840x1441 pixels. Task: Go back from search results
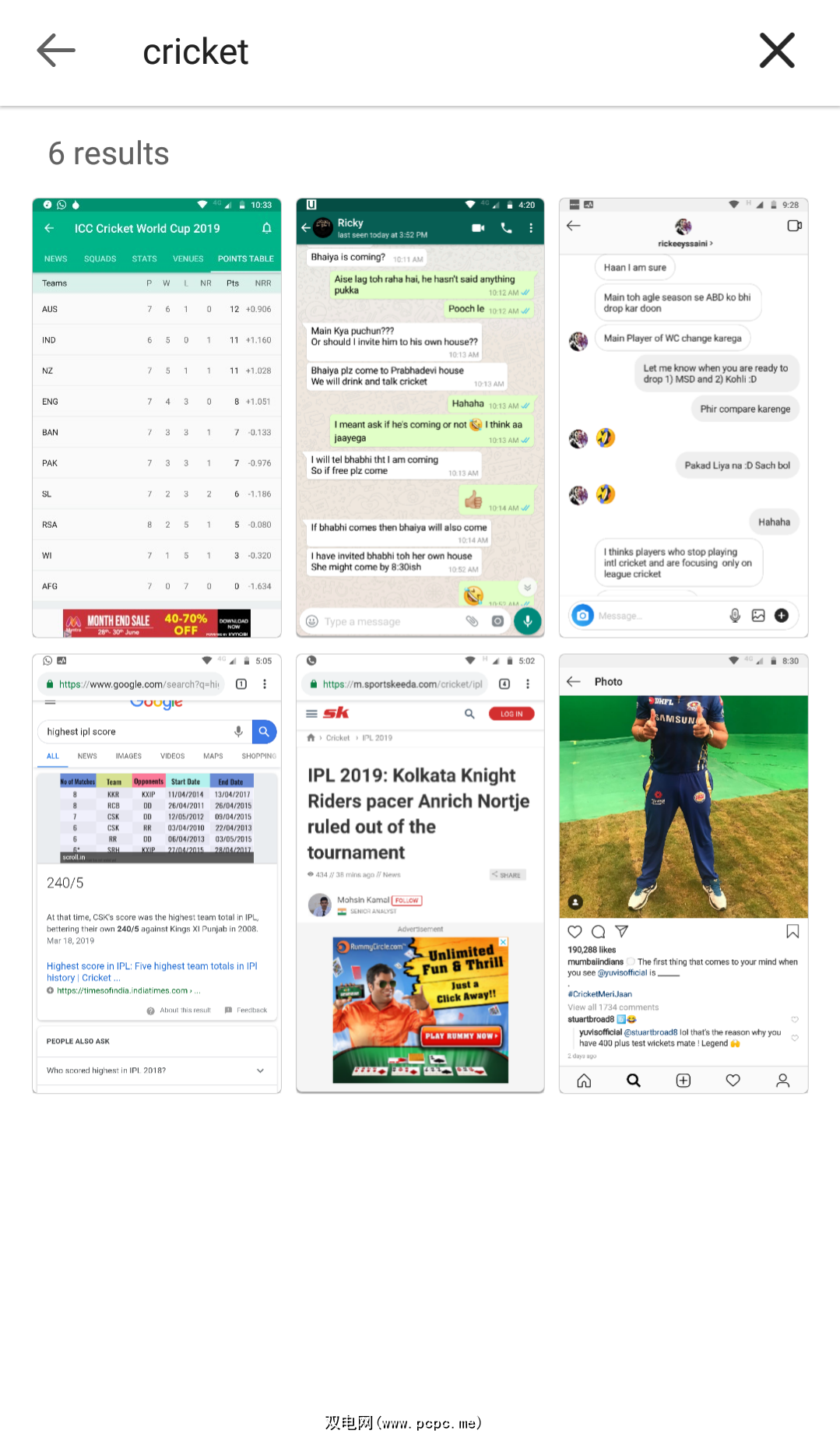click(x=56, y=51)
